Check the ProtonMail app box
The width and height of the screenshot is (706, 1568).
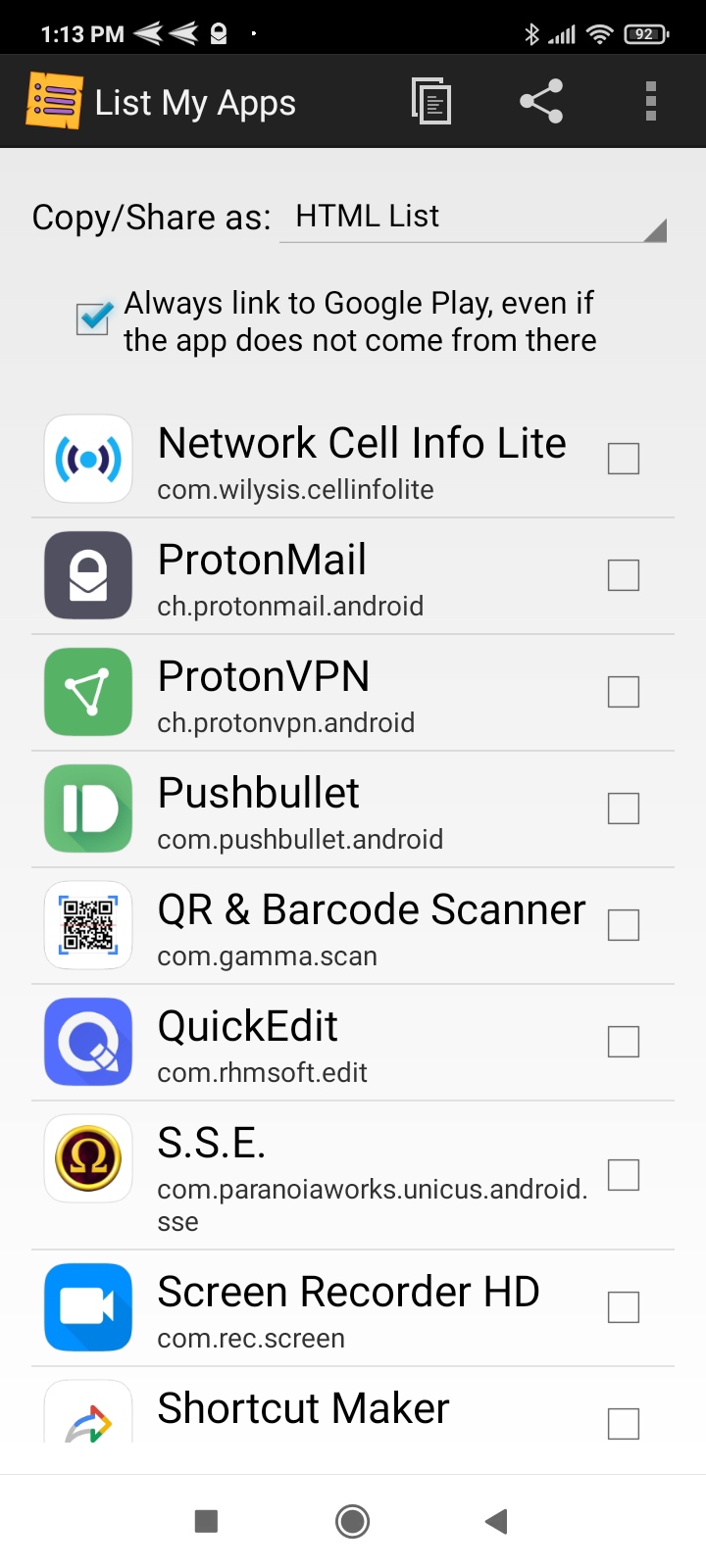click(x=624, y=575)
